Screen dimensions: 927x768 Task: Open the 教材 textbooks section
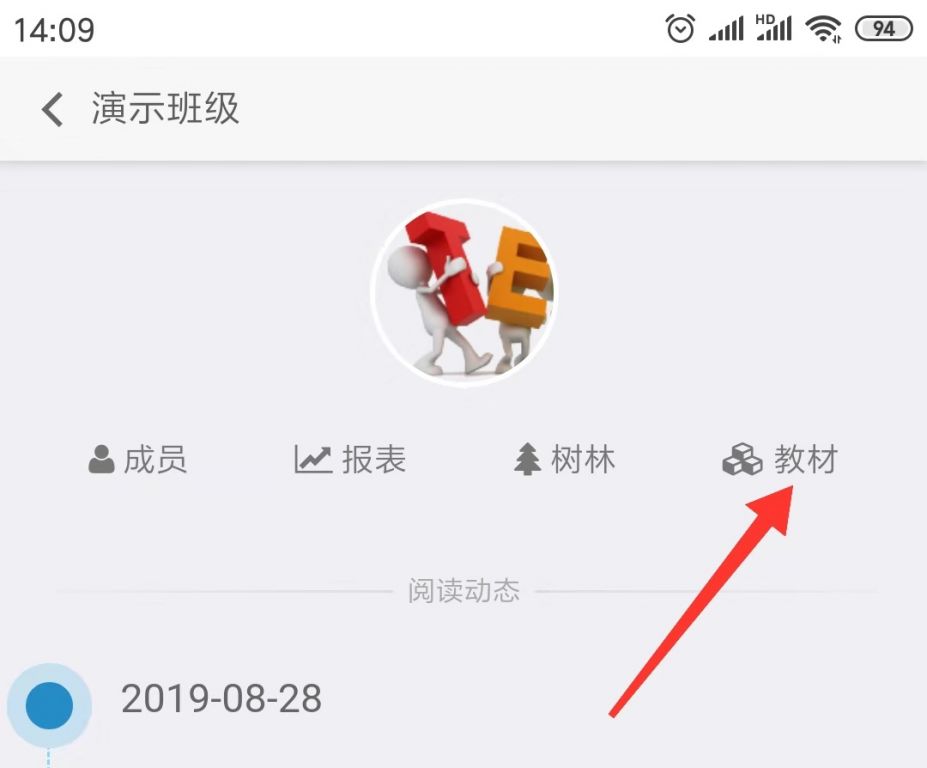click(780, 460)
